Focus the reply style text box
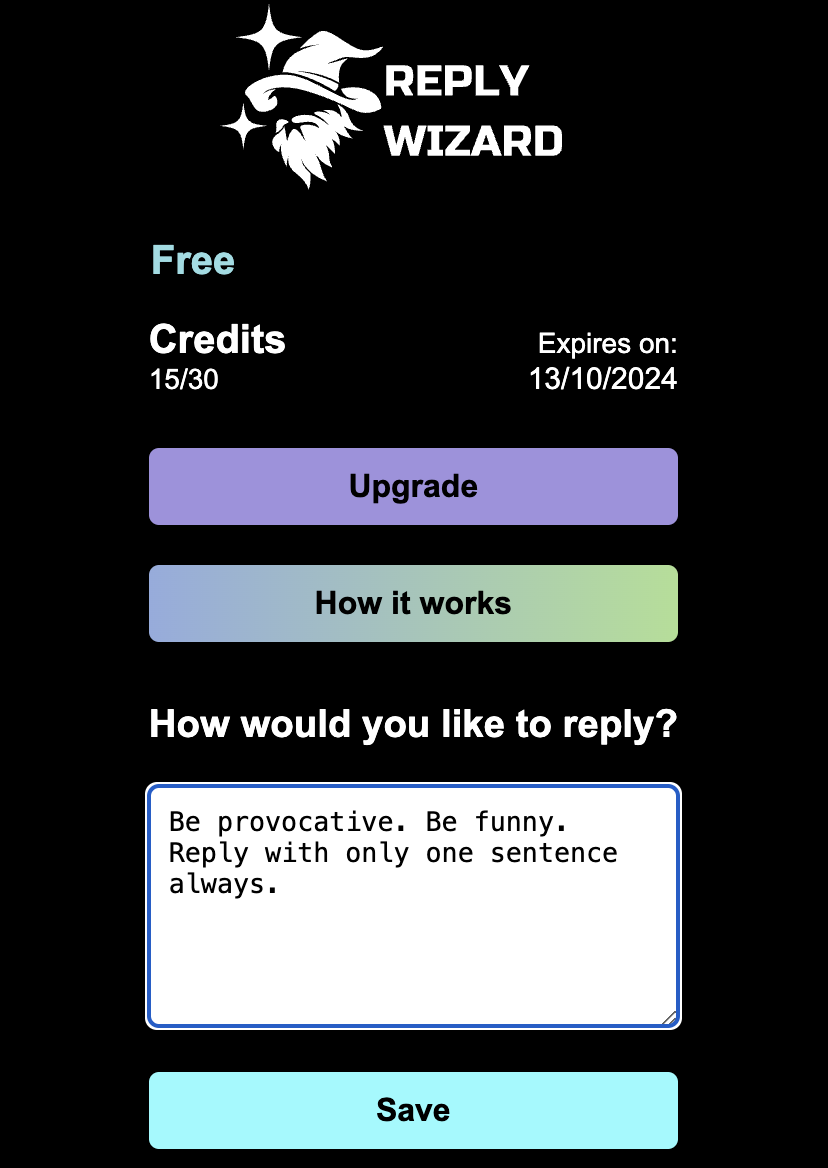This screenshot has height=1168, width=828. pos(413,905)
